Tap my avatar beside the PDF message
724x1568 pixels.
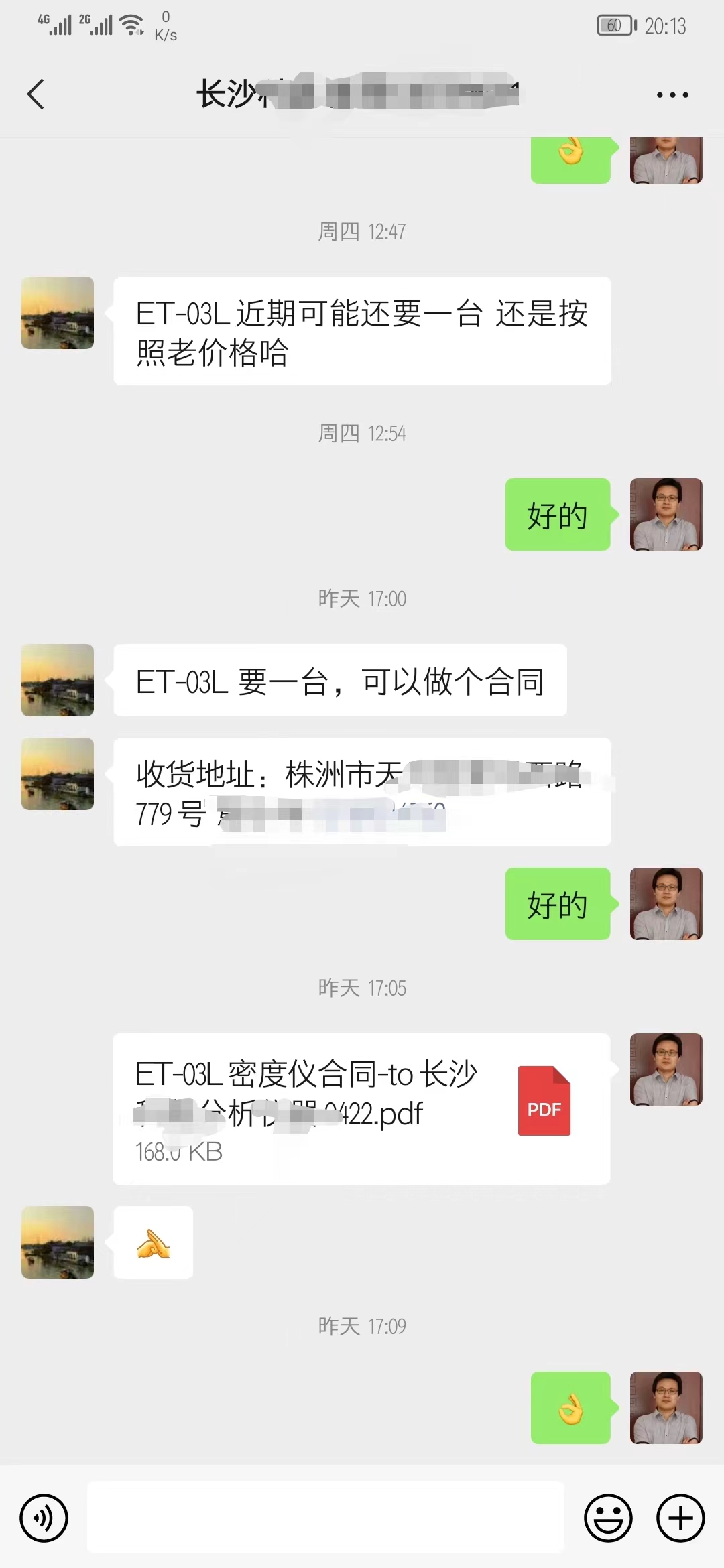point(666,1069)
